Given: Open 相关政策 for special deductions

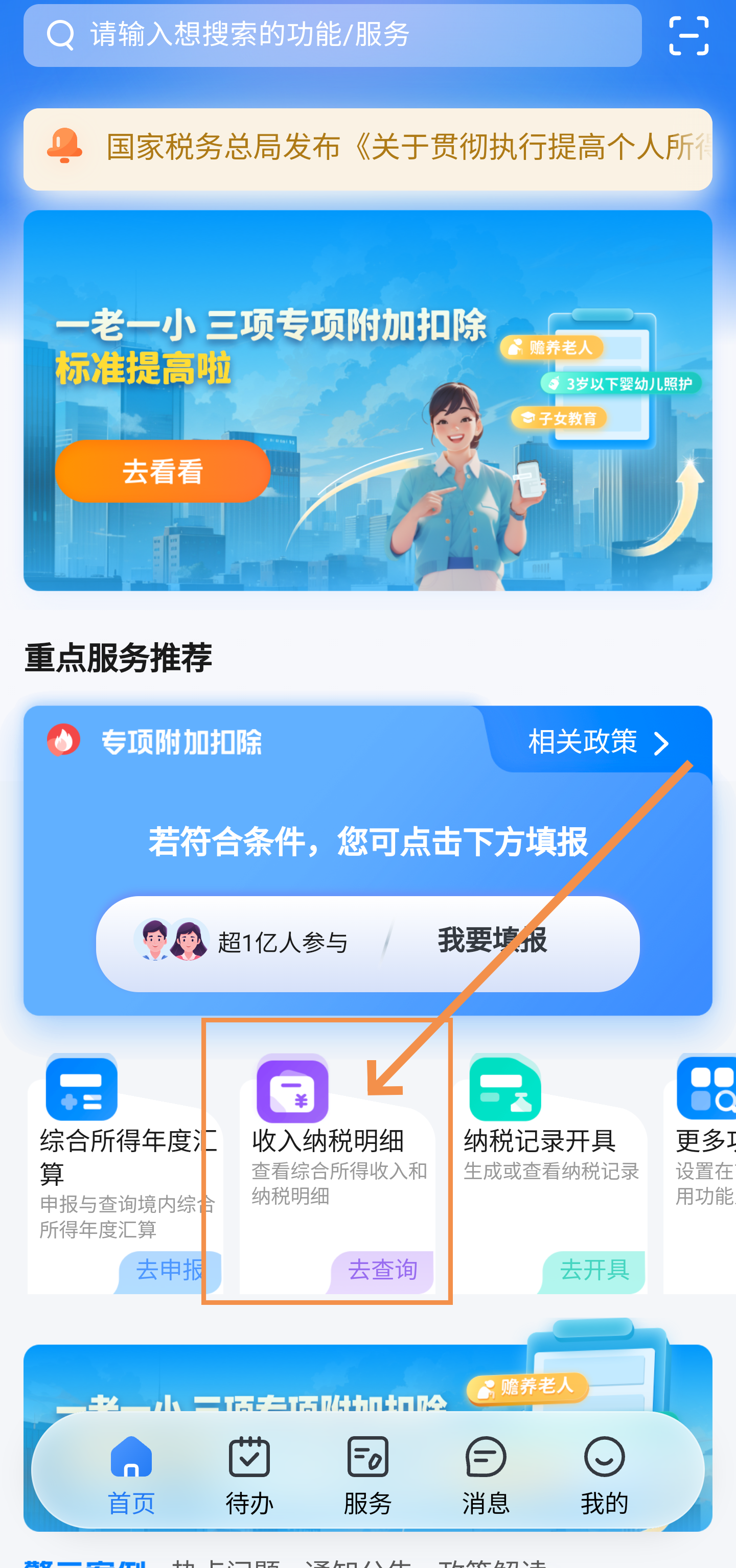Looking at the screenshot, I should point(599,742).
